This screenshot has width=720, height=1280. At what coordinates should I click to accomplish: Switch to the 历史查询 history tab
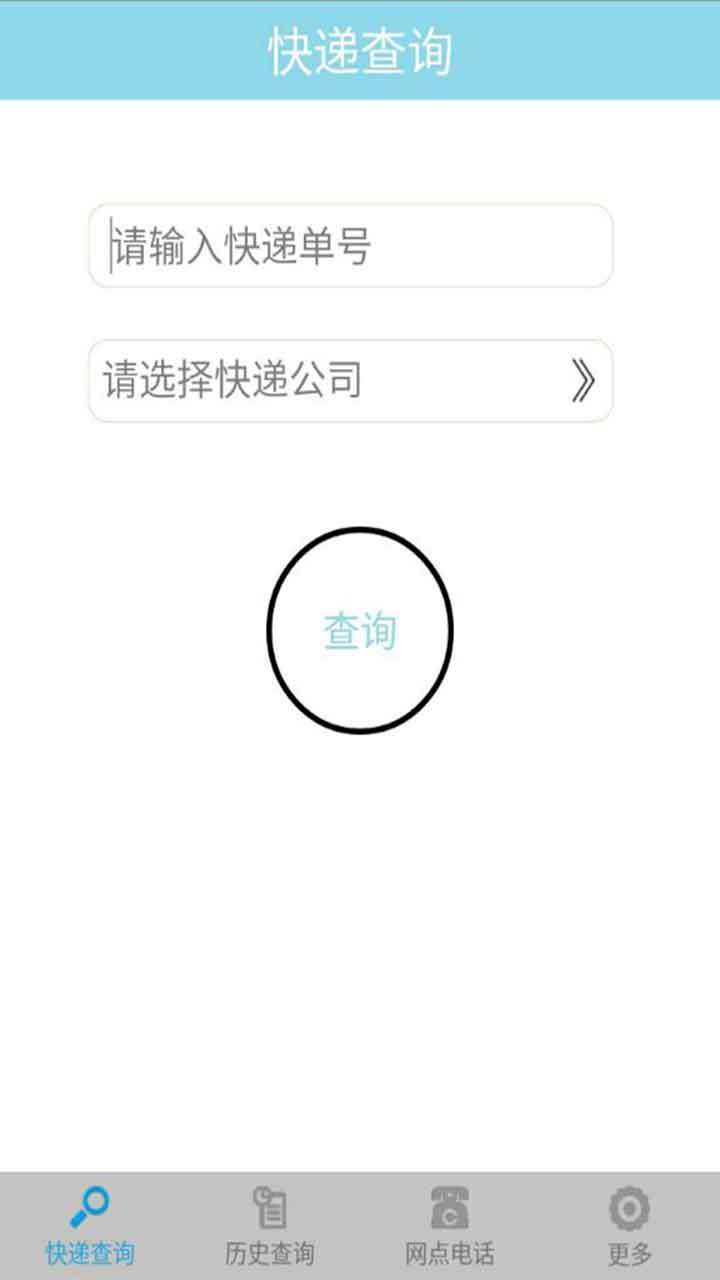[x=269, y=1226]
